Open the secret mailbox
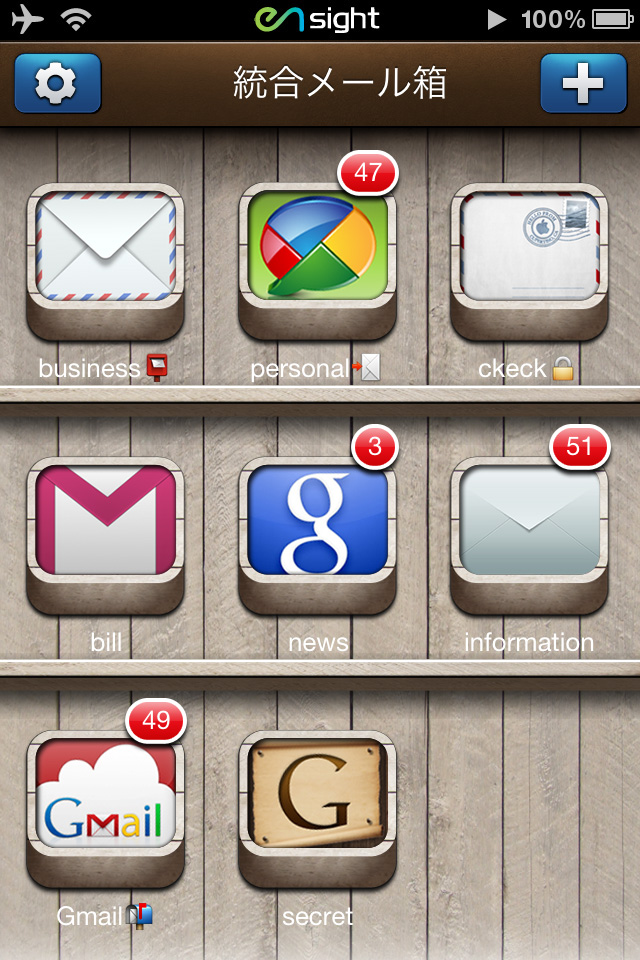This screenshot has height=960, width=640. point(318,793)
